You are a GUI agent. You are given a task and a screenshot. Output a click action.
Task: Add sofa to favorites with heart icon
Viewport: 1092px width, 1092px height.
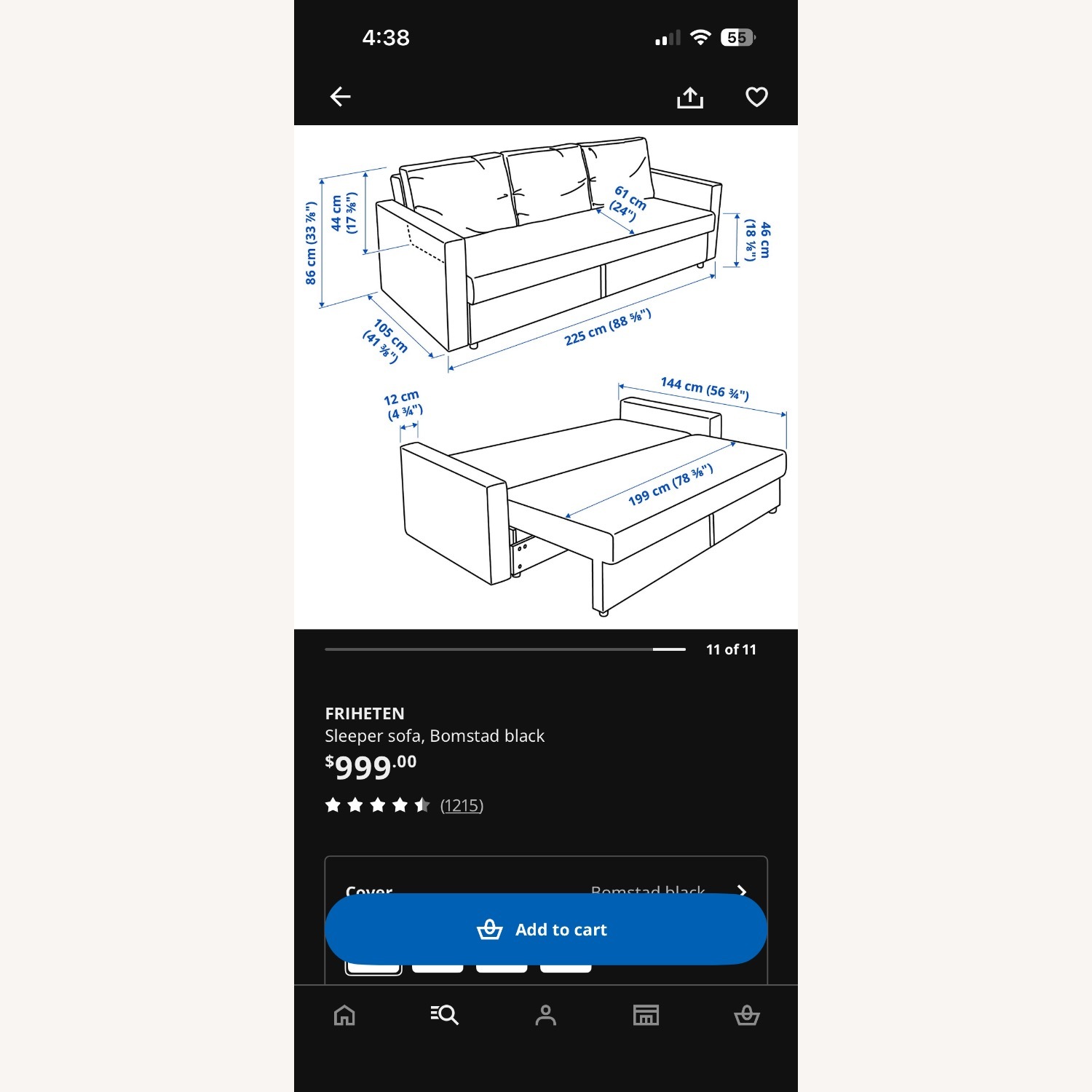(756, 97)
